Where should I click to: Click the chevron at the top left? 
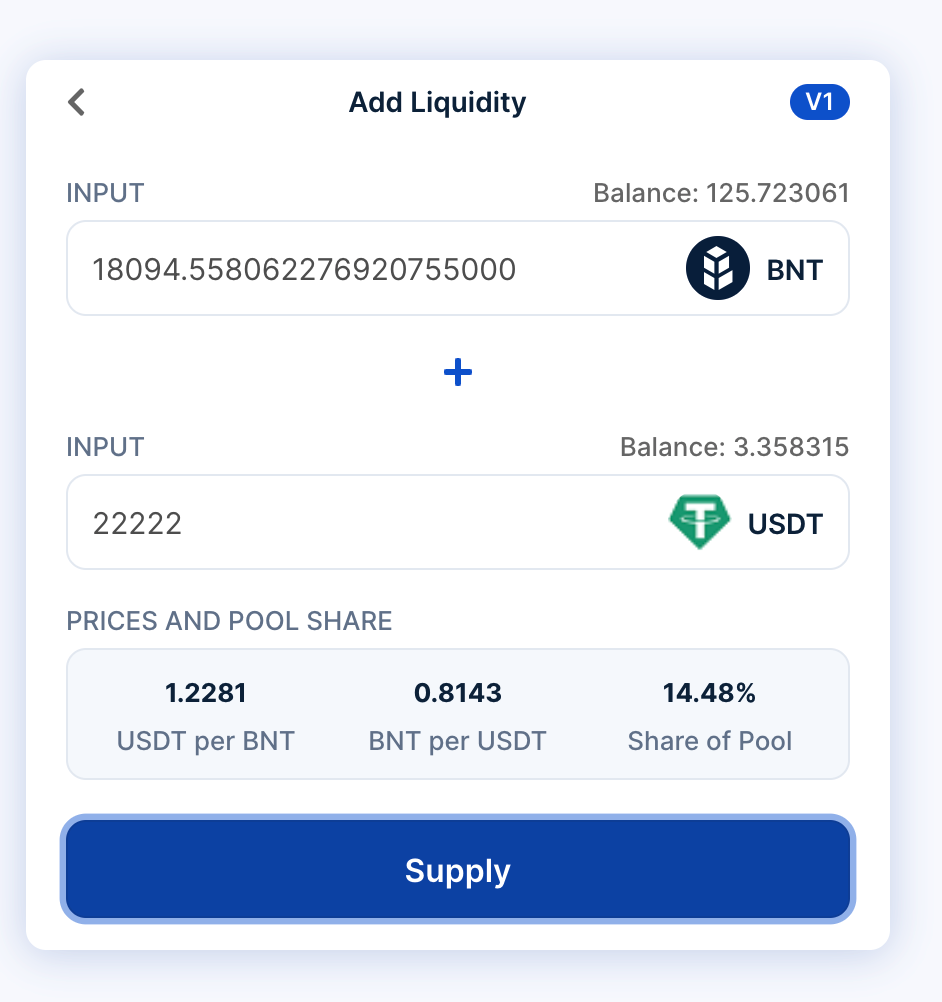76,102
